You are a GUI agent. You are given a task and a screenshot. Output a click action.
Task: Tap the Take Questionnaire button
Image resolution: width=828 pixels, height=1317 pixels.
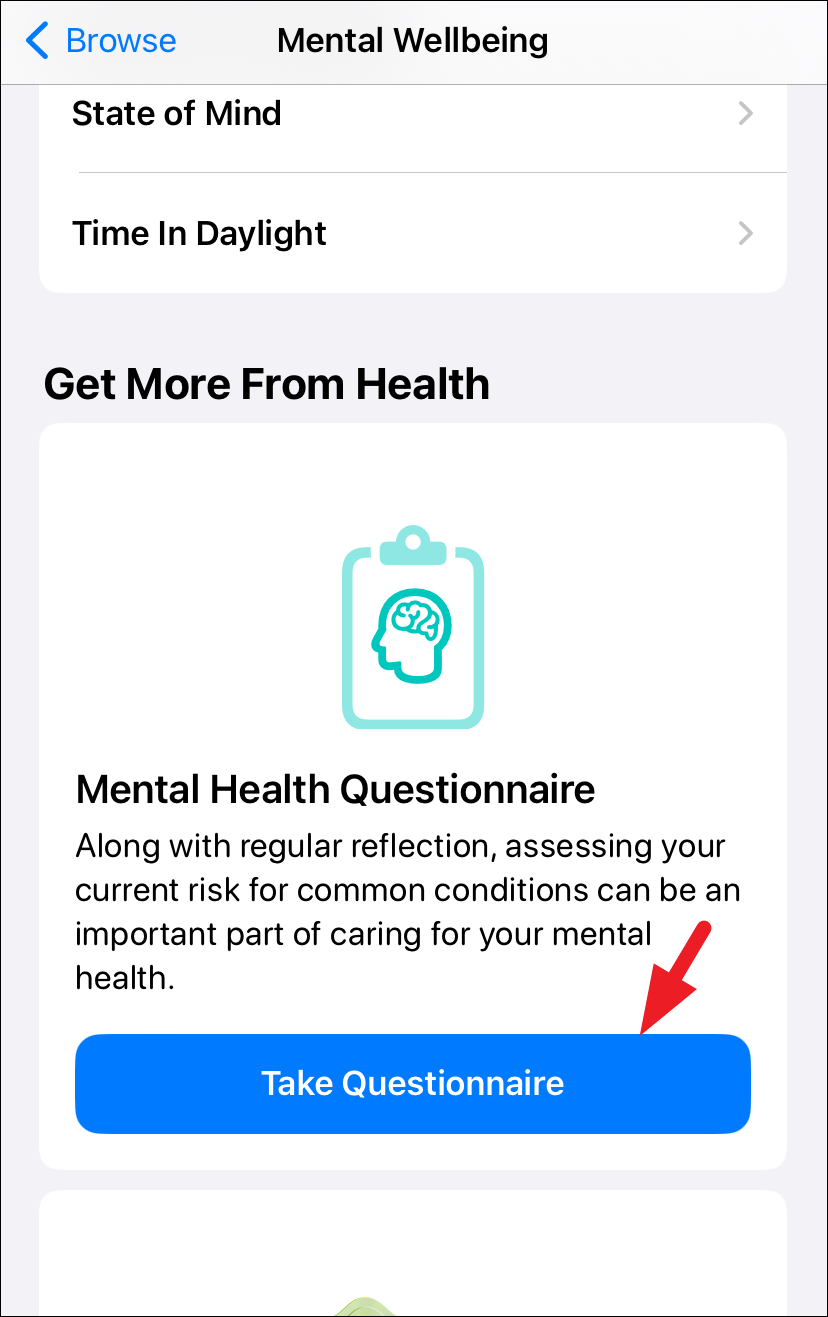coord(412,1084)
